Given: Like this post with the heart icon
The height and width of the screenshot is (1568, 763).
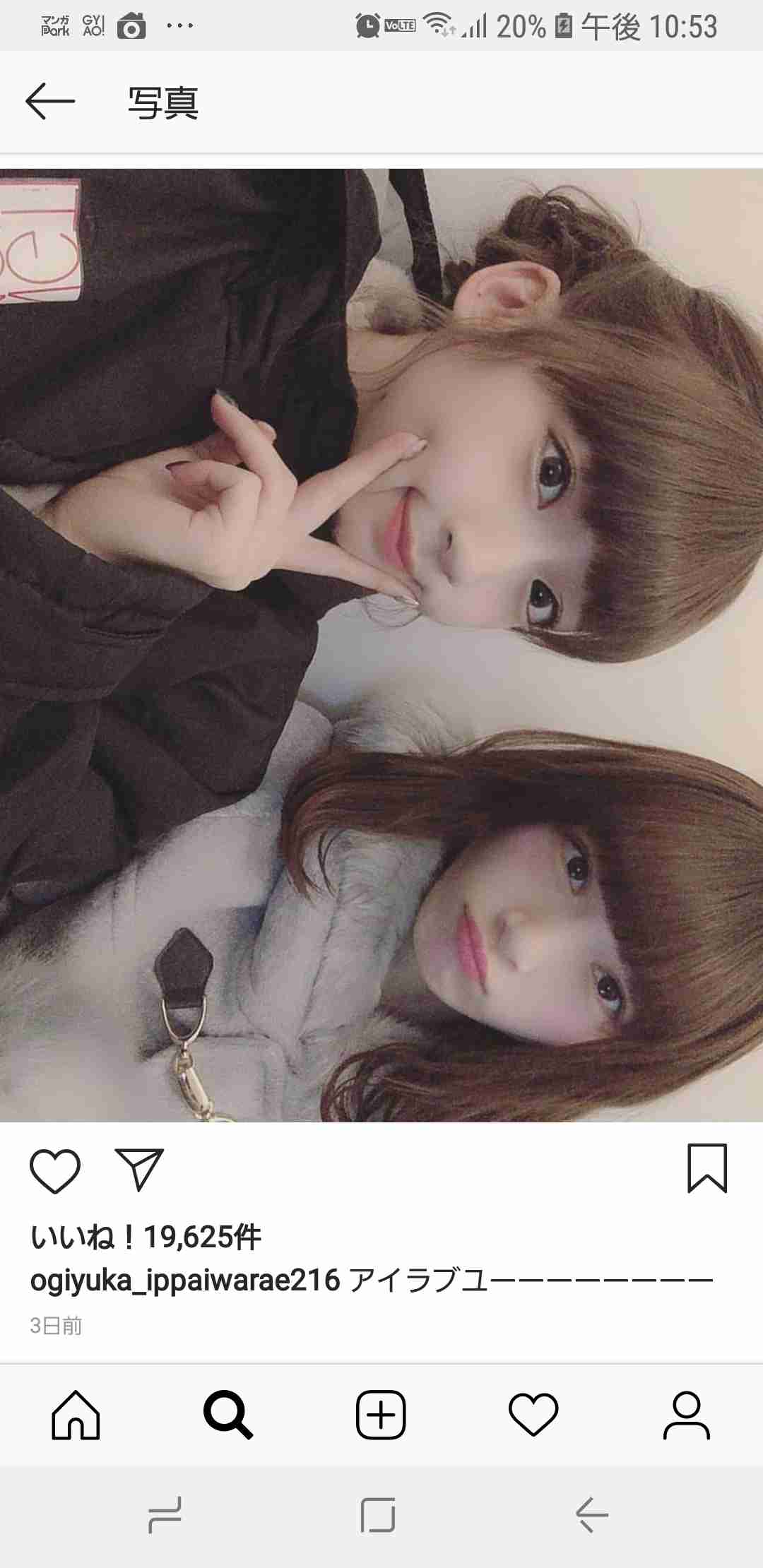Looking at the screenshot, I should [55, 1171].
